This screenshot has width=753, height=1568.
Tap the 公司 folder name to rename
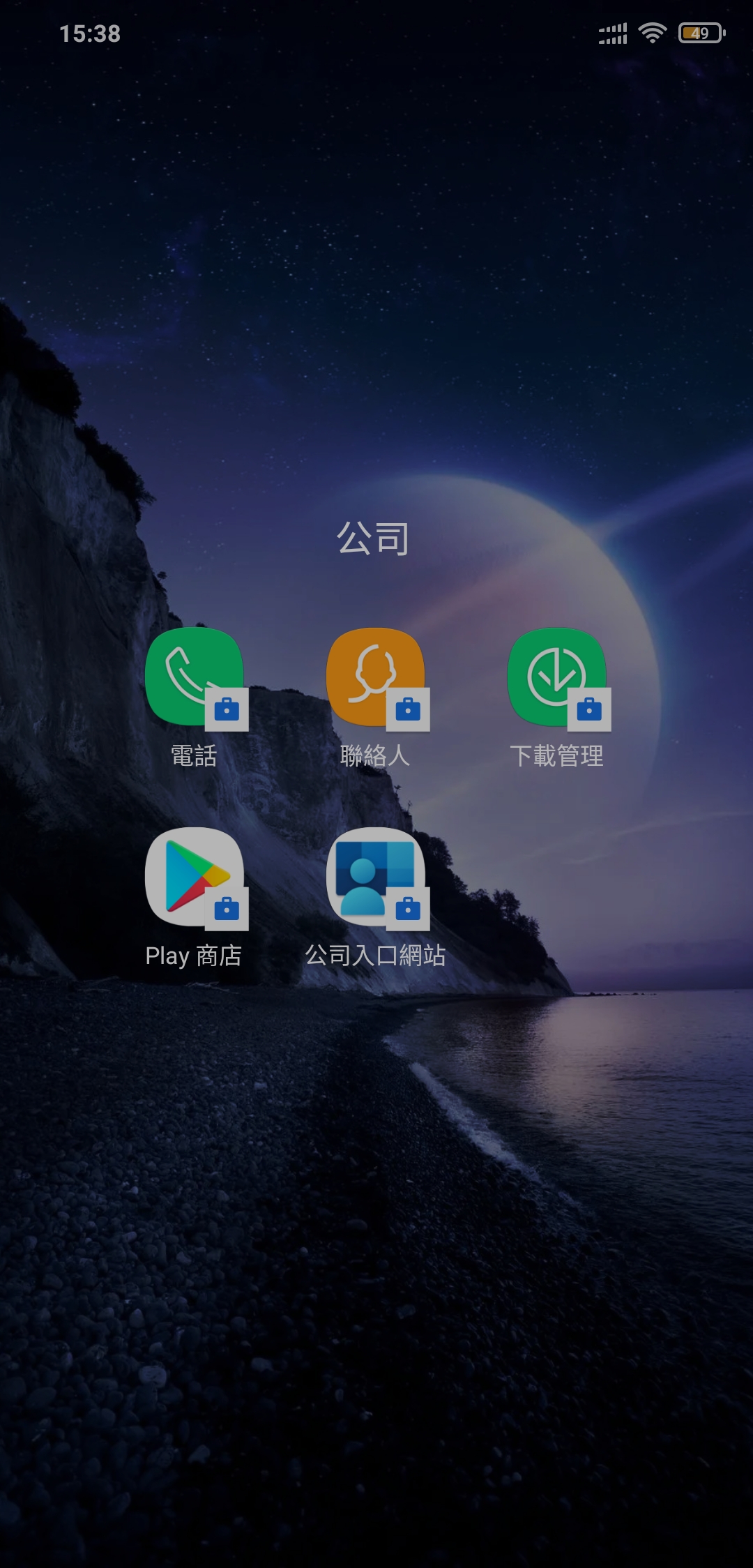click(x=373, y=538)
